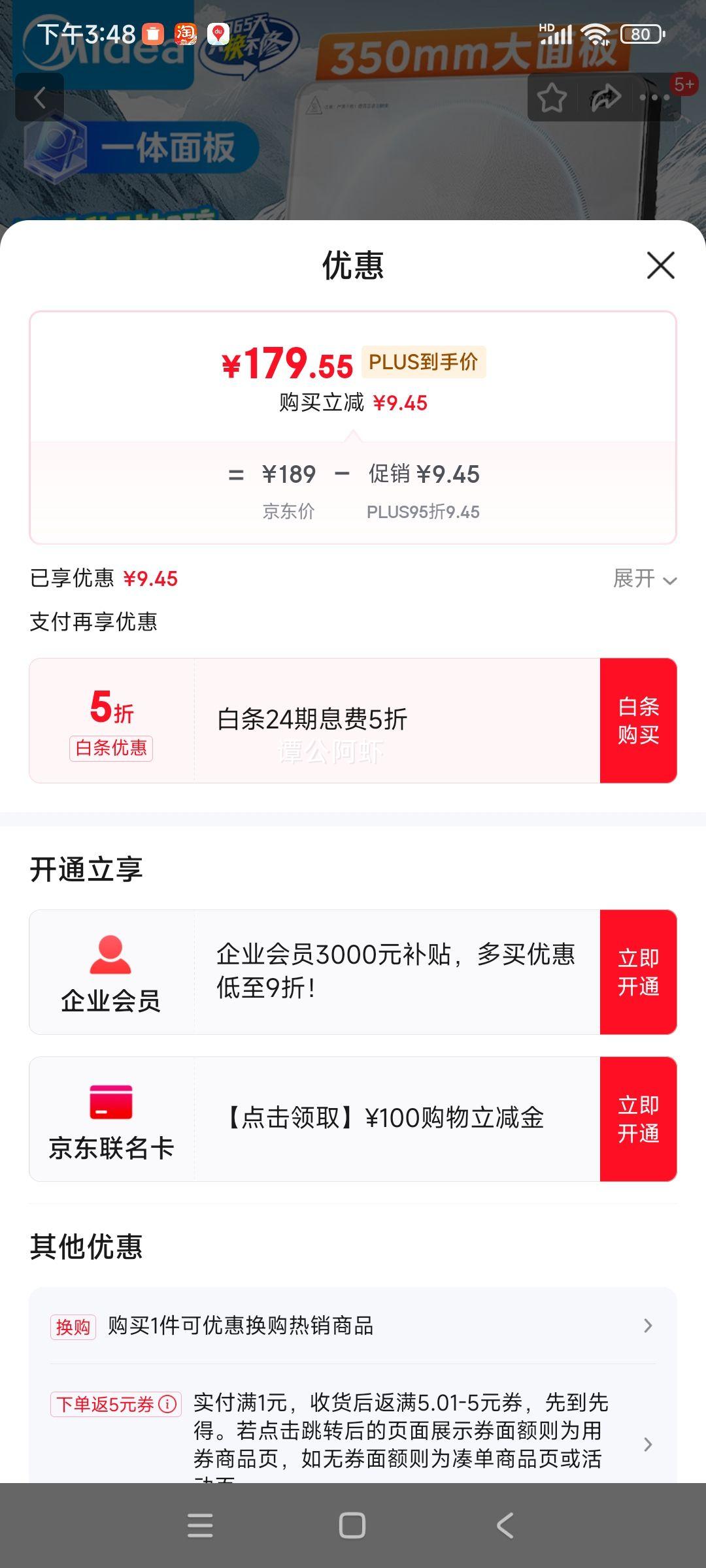Tap the info icon beside 下单返5元券
Screen dimensions: 706x1568
coord(168,1403)
